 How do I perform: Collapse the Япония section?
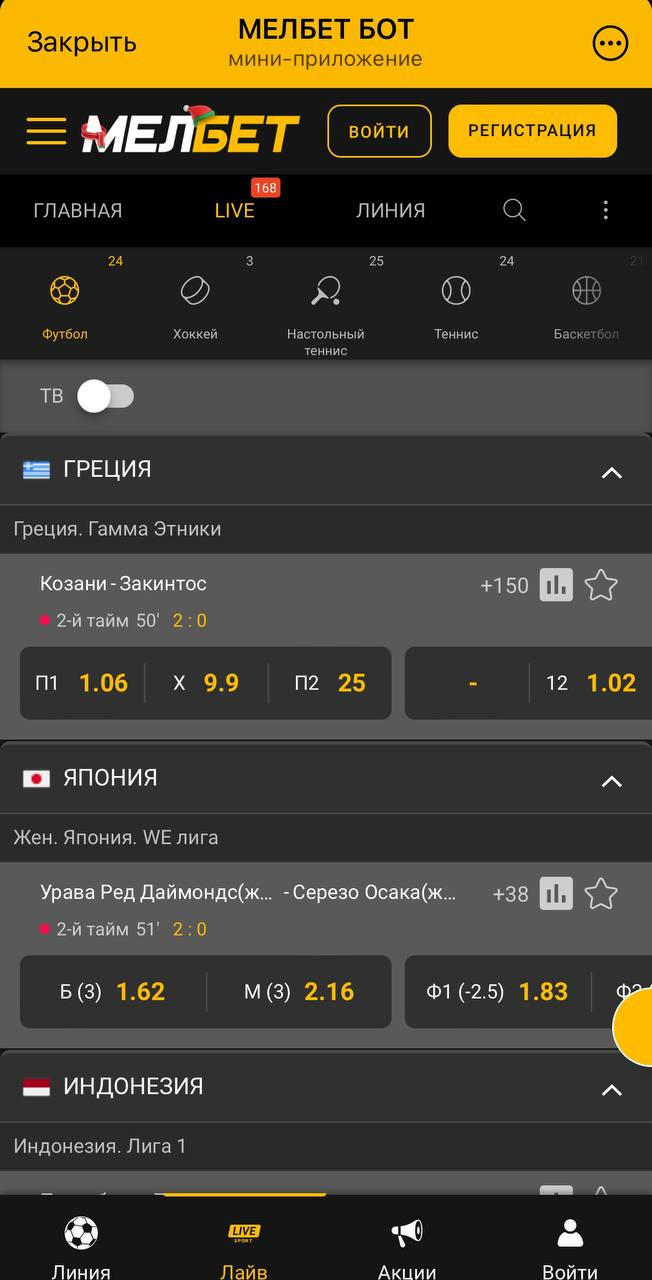point(611,781)
